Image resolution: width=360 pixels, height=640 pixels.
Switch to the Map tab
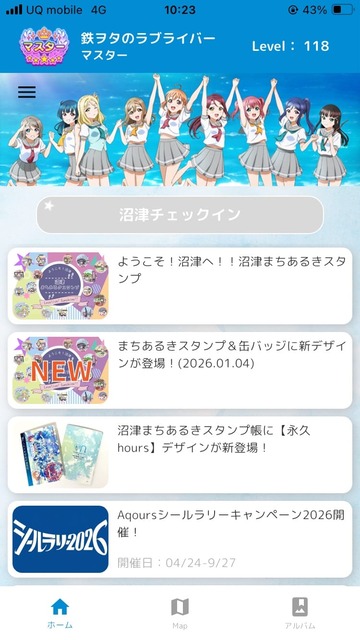[x=180, y=613]
